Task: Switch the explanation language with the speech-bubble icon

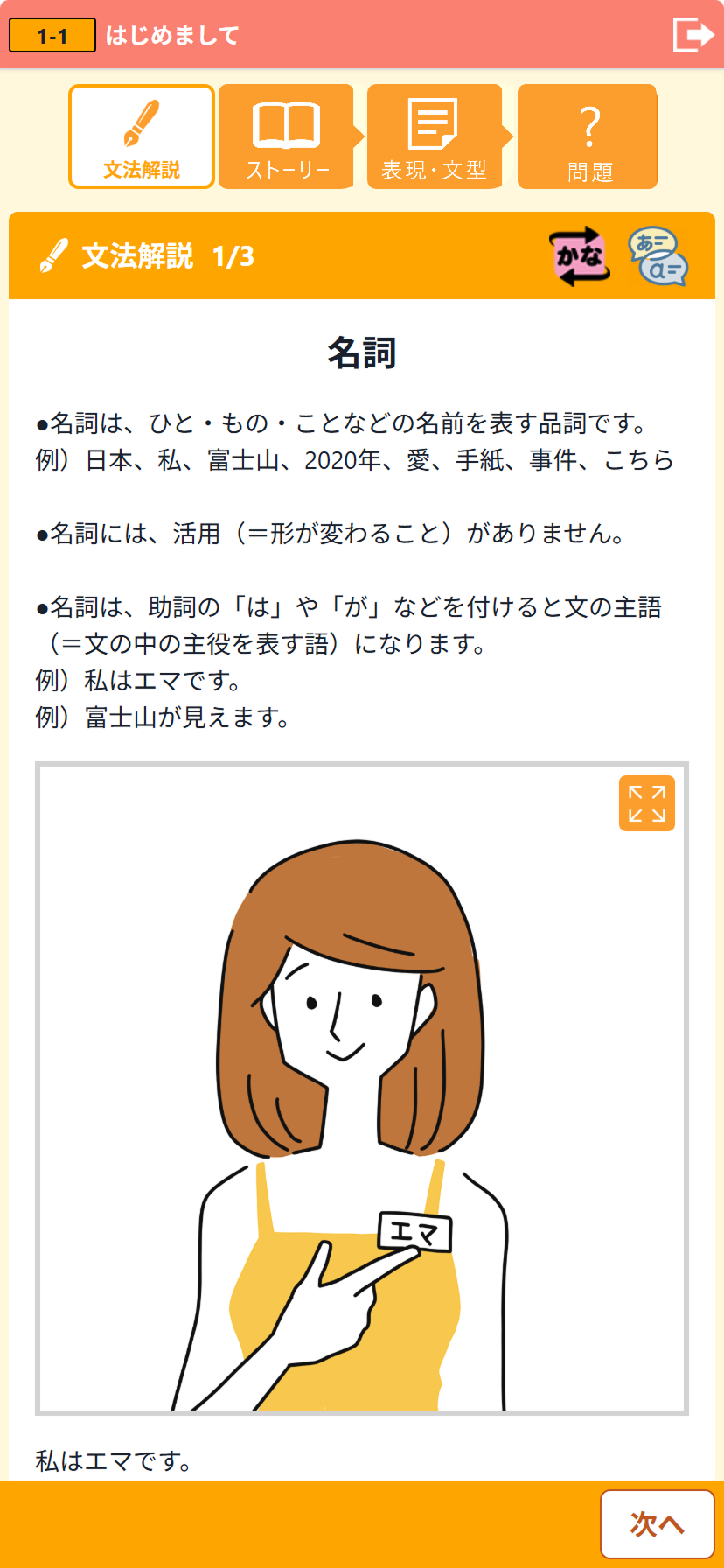Action: (x=658, y=256)
